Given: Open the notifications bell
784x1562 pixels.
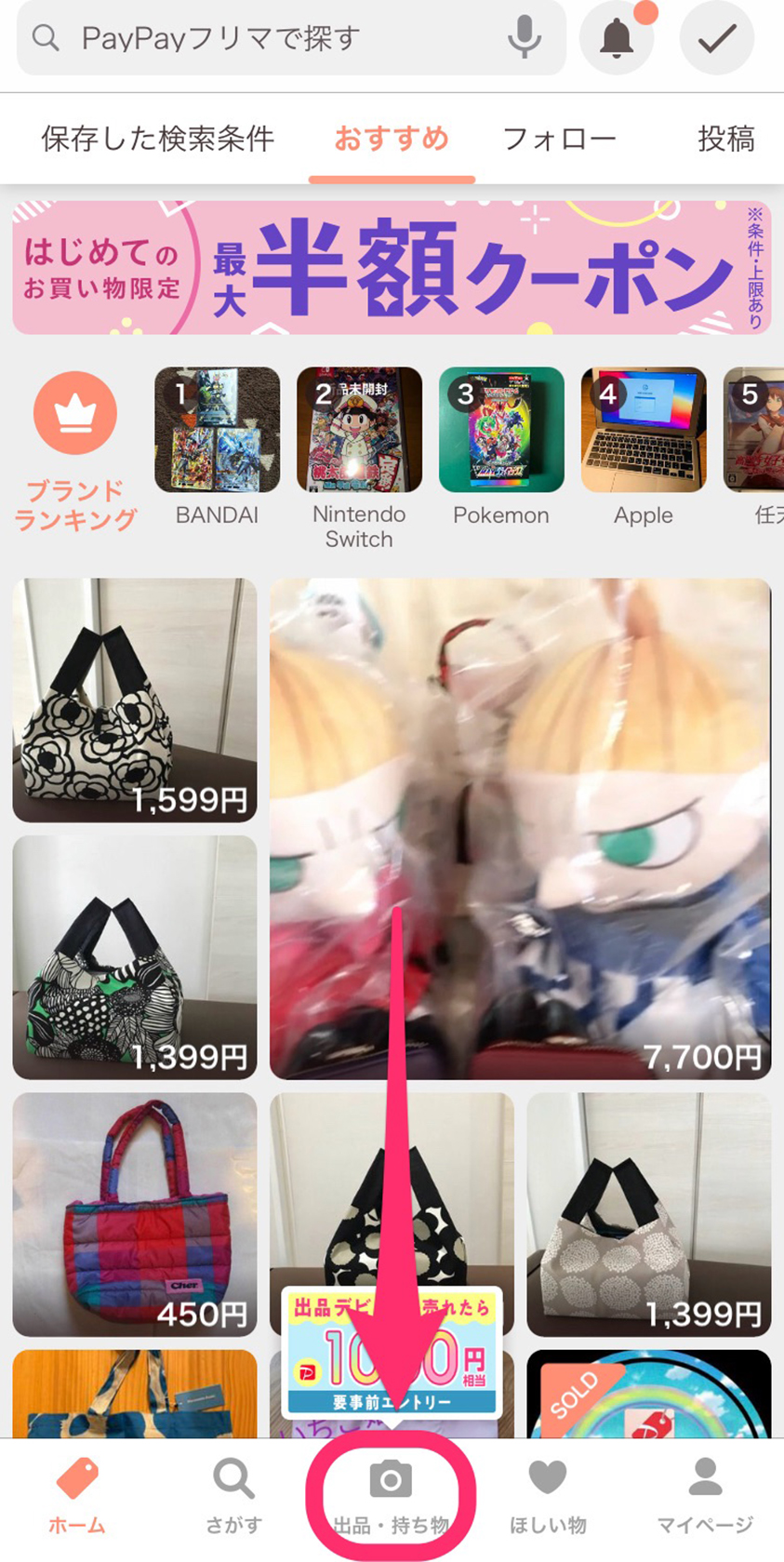Looking at the screenshot, I should click(616, 38).
